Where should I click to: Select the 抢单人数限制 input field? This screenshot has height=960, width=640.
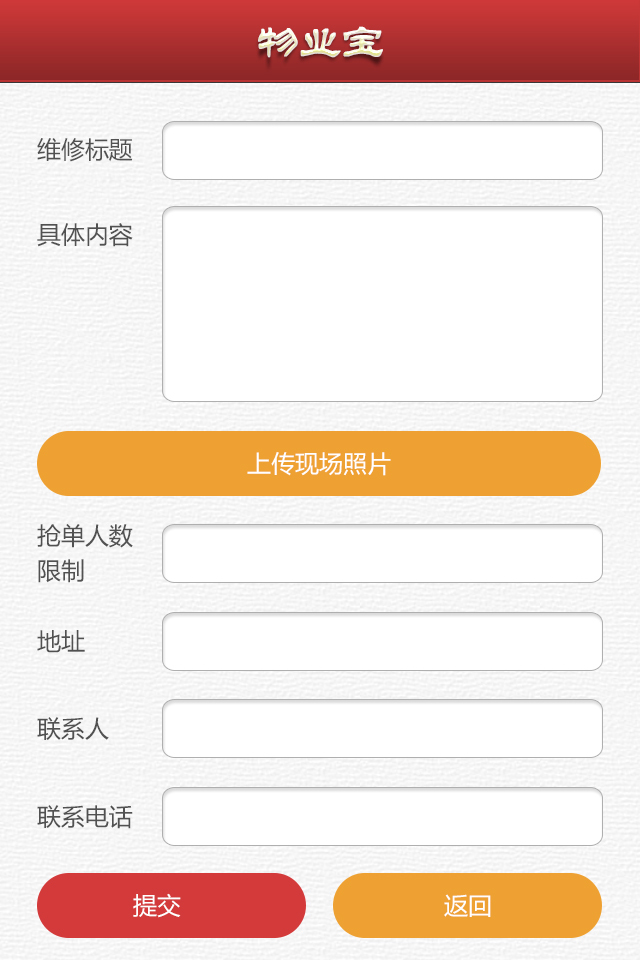tap(382, 554)
